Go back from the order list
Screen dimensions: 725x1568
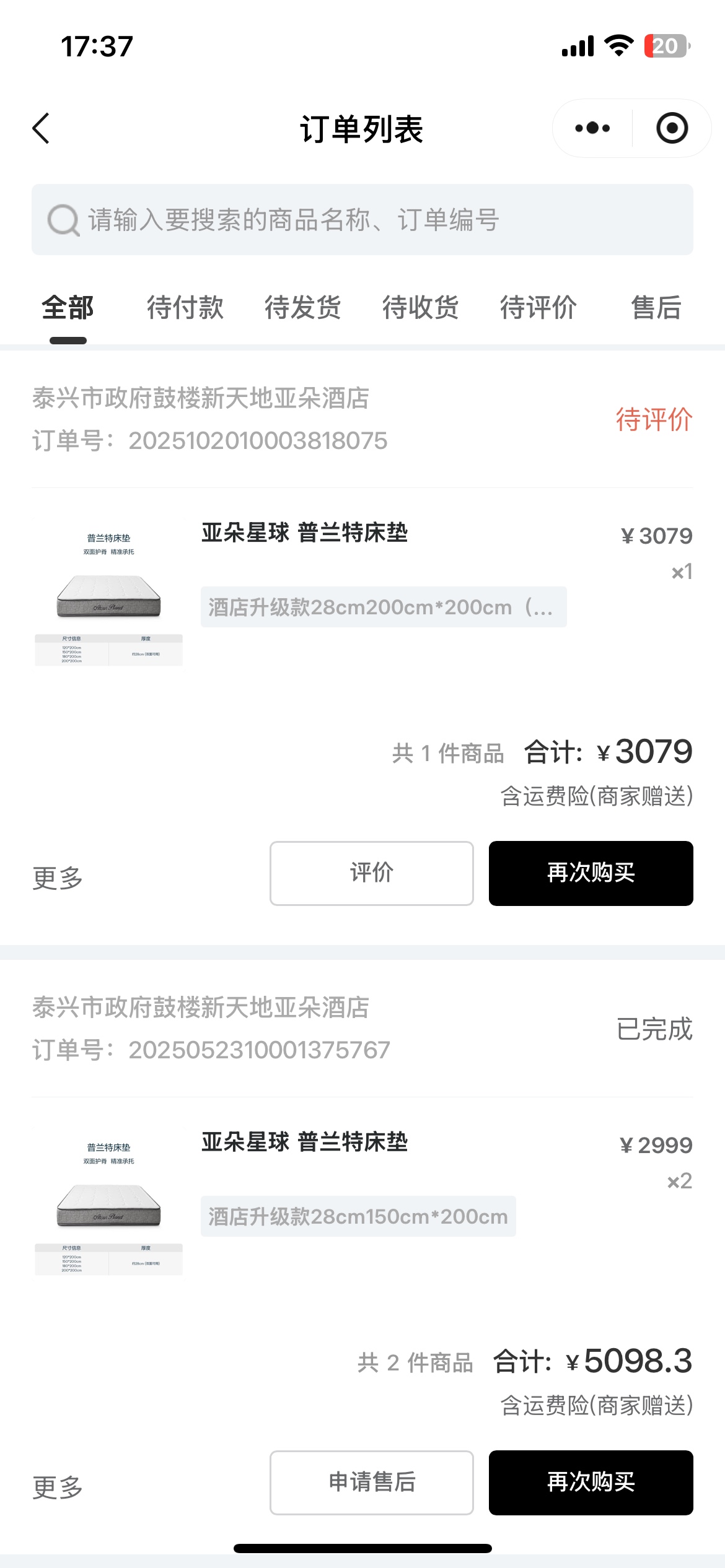coord(41,129)
